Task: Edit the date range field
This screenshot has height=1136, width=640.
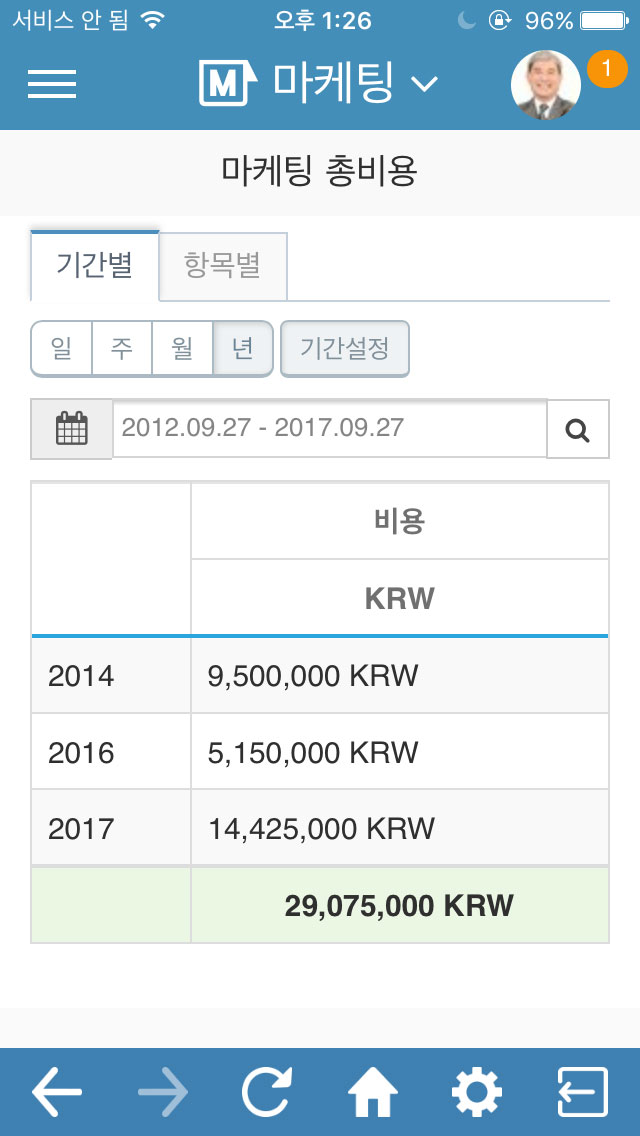Action: click(x=329, y=428)
